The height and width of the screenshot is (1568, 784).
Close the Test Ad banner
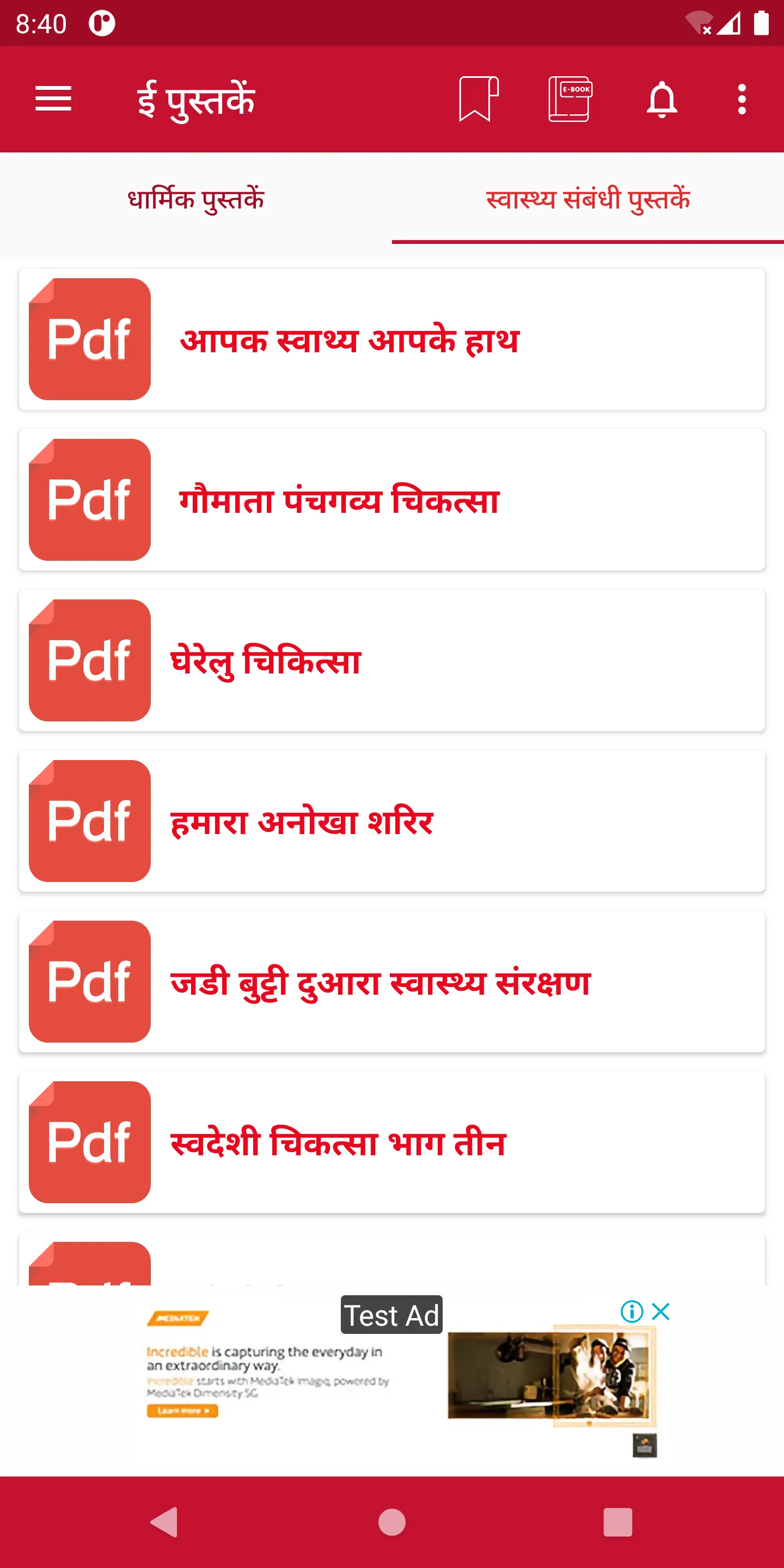661,1311
